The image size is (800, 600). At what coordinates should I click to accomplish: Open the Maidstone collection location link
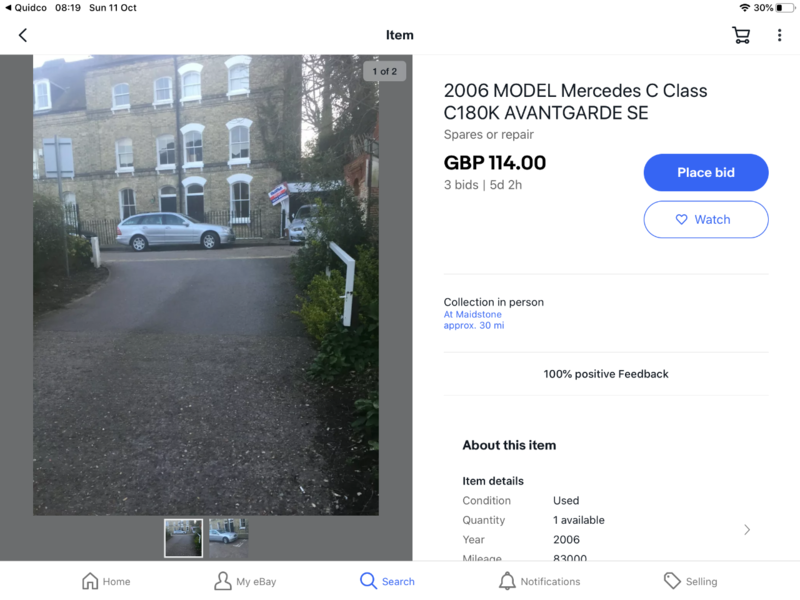point(473,314)
